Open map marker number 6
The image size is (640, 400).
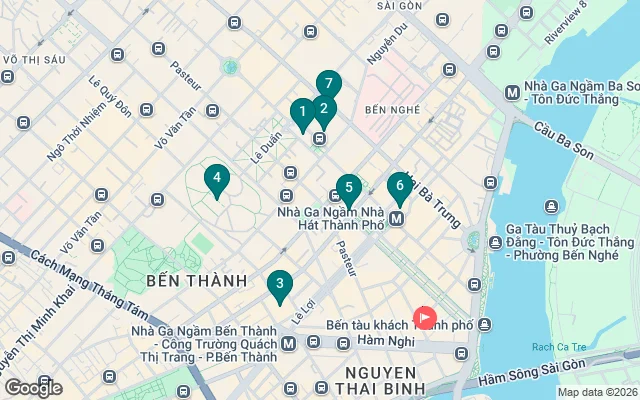coord(399,185)
